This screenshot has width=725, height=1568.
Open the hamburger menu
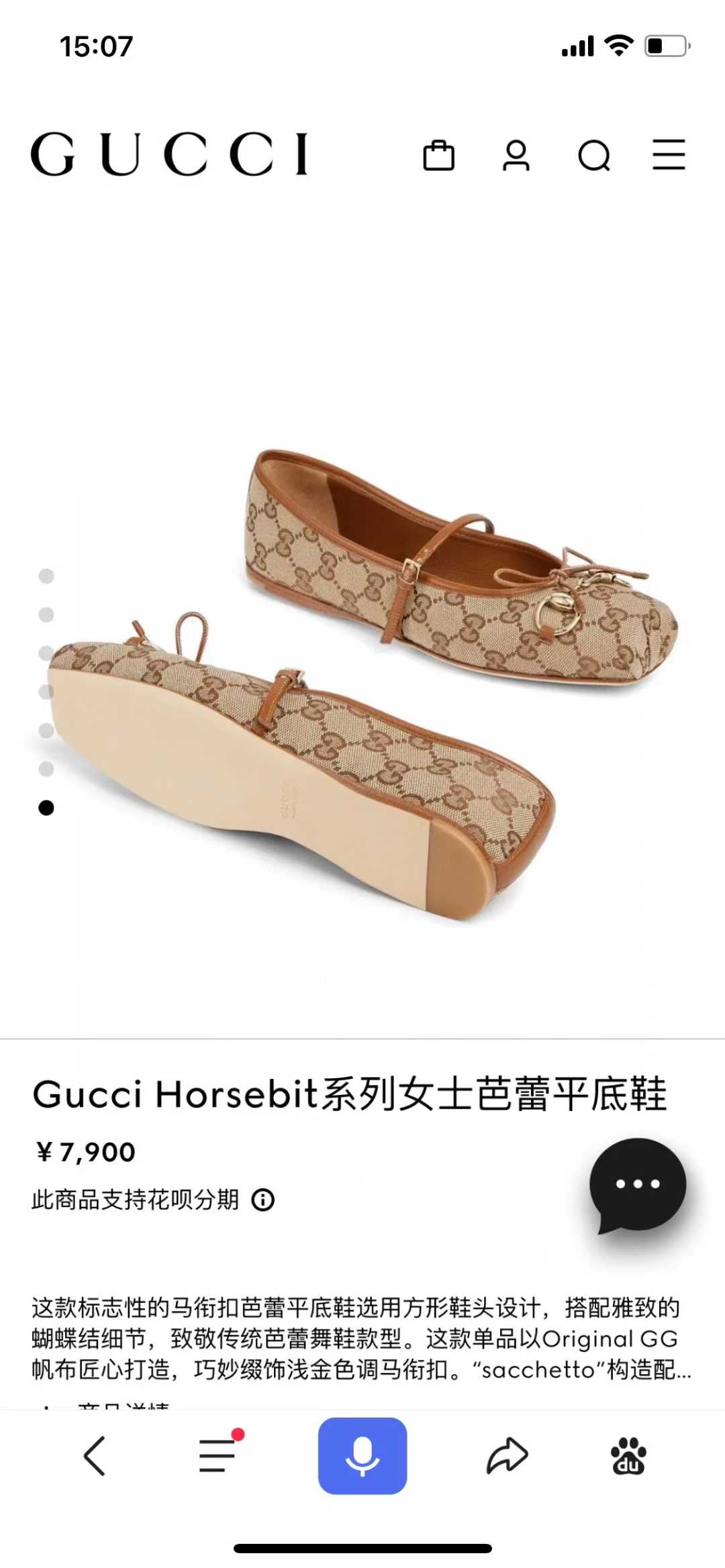(x=669, y=155)
